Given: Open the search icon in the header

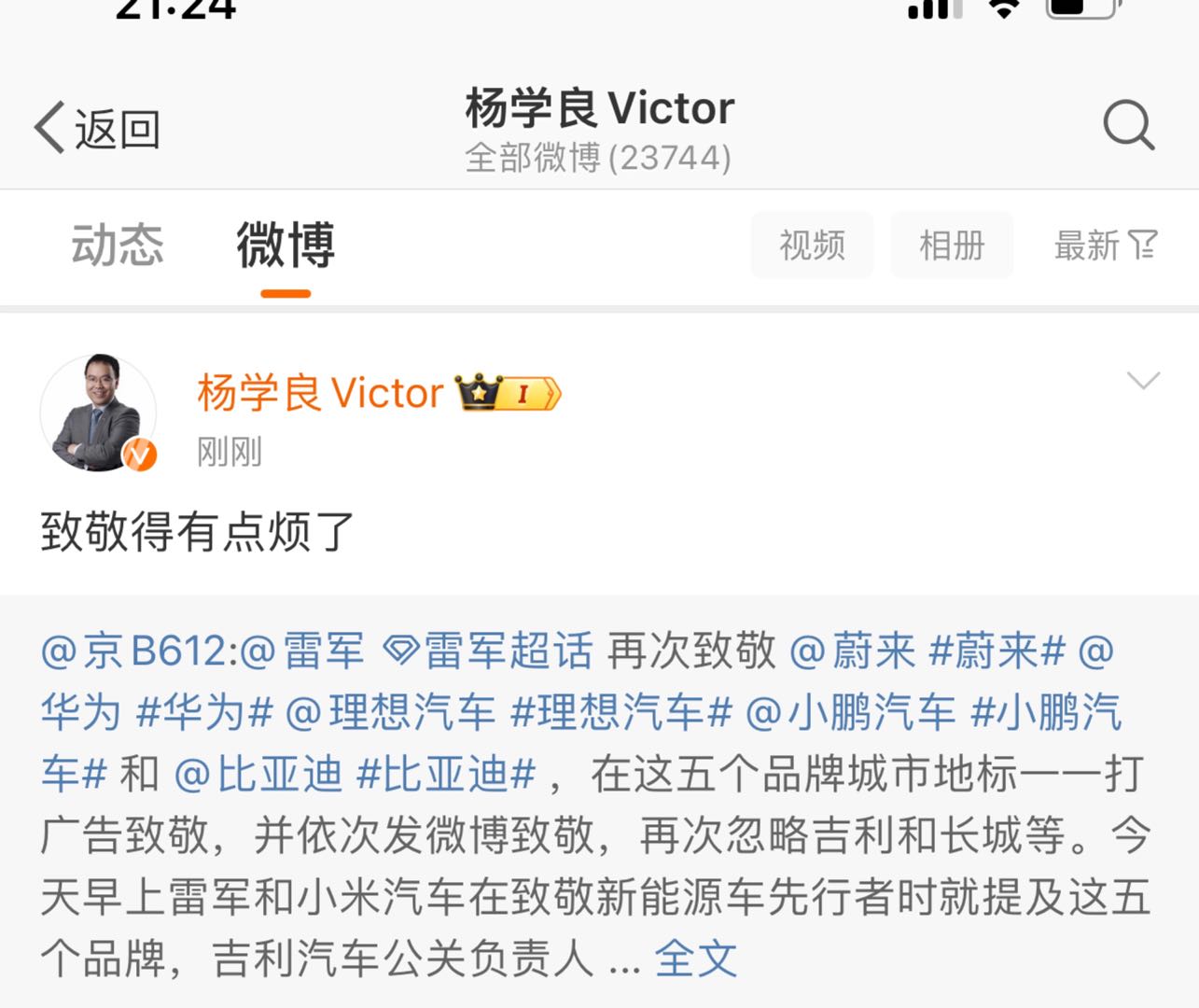Looking at the screenshot, I should [x=1128, y=125].
